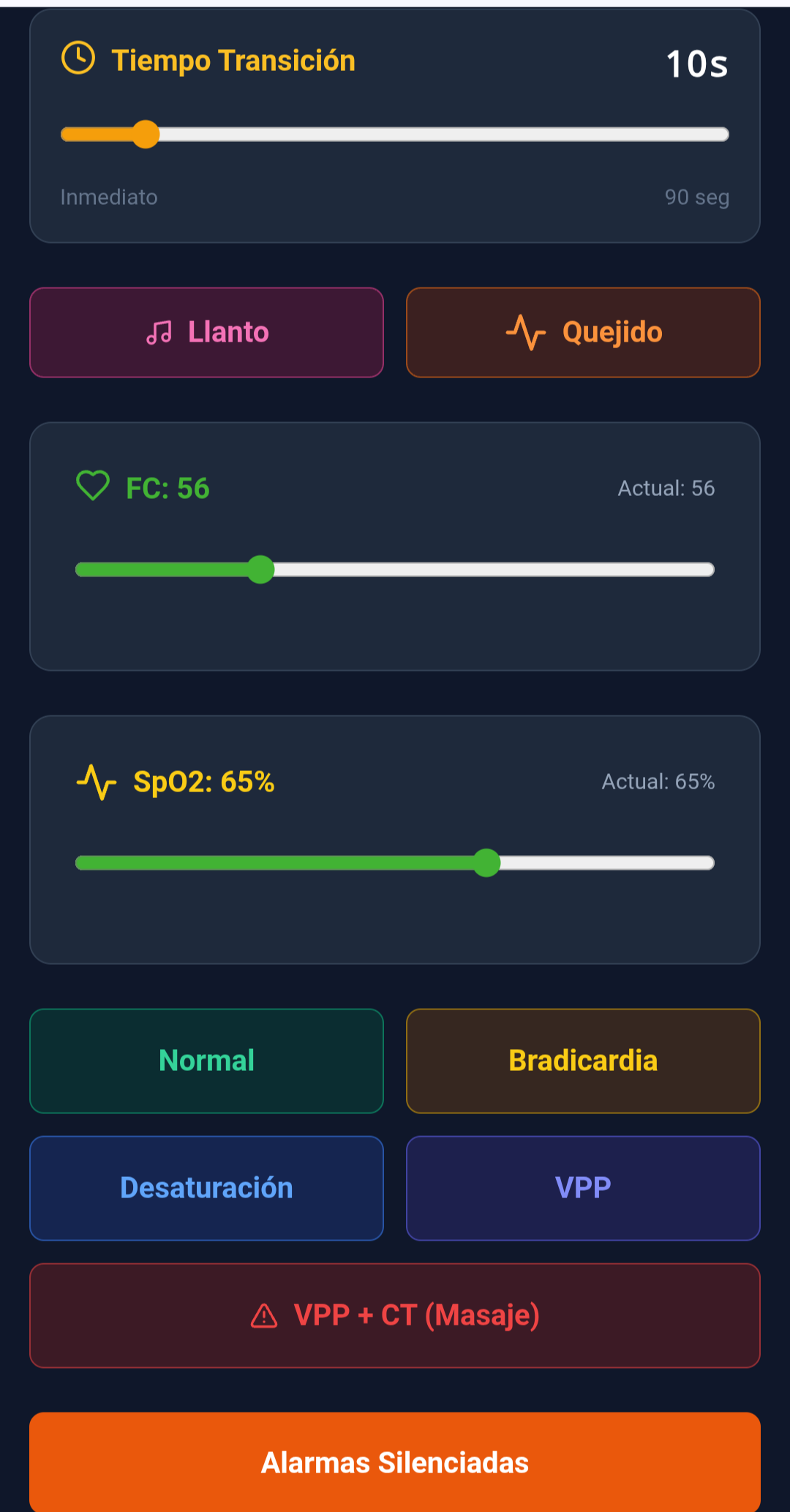Activate the Quejido sound option
This screenshot has height=1512, width=790.
click(x=583, y=332)
